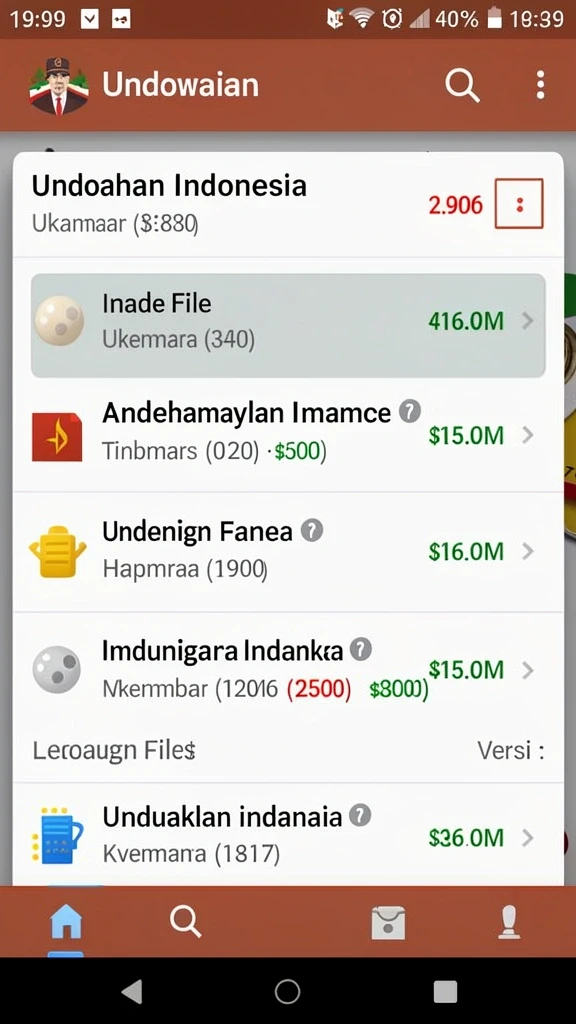Image resolution: width=576 pixels, height=1024 pixels.
Task: Show help icon next to Unduaklan indanaia
Action: click(360, 815)
